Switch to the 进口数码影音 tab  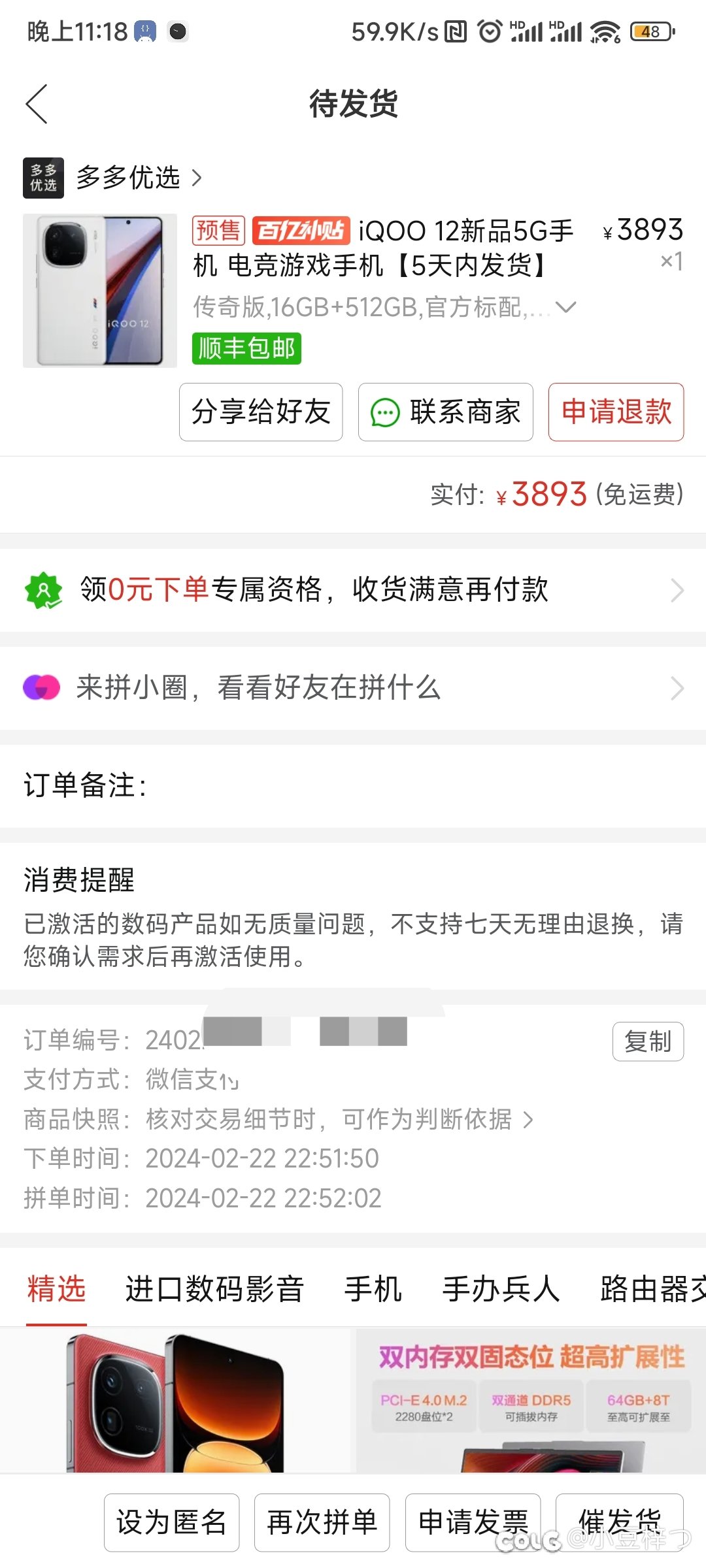[214, 1290]
